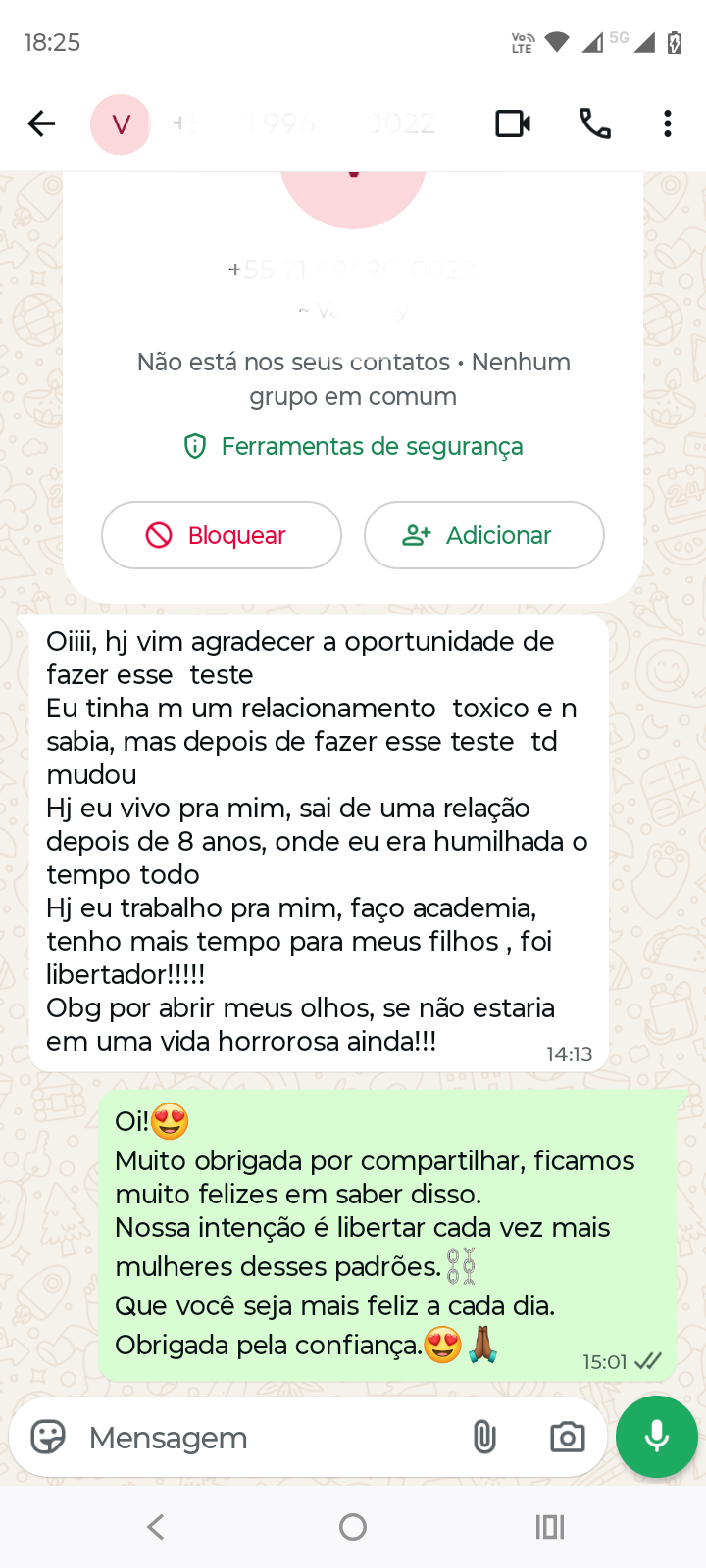Start a video call with this contact
This screenshot has height=1568, width=706.
511,123
